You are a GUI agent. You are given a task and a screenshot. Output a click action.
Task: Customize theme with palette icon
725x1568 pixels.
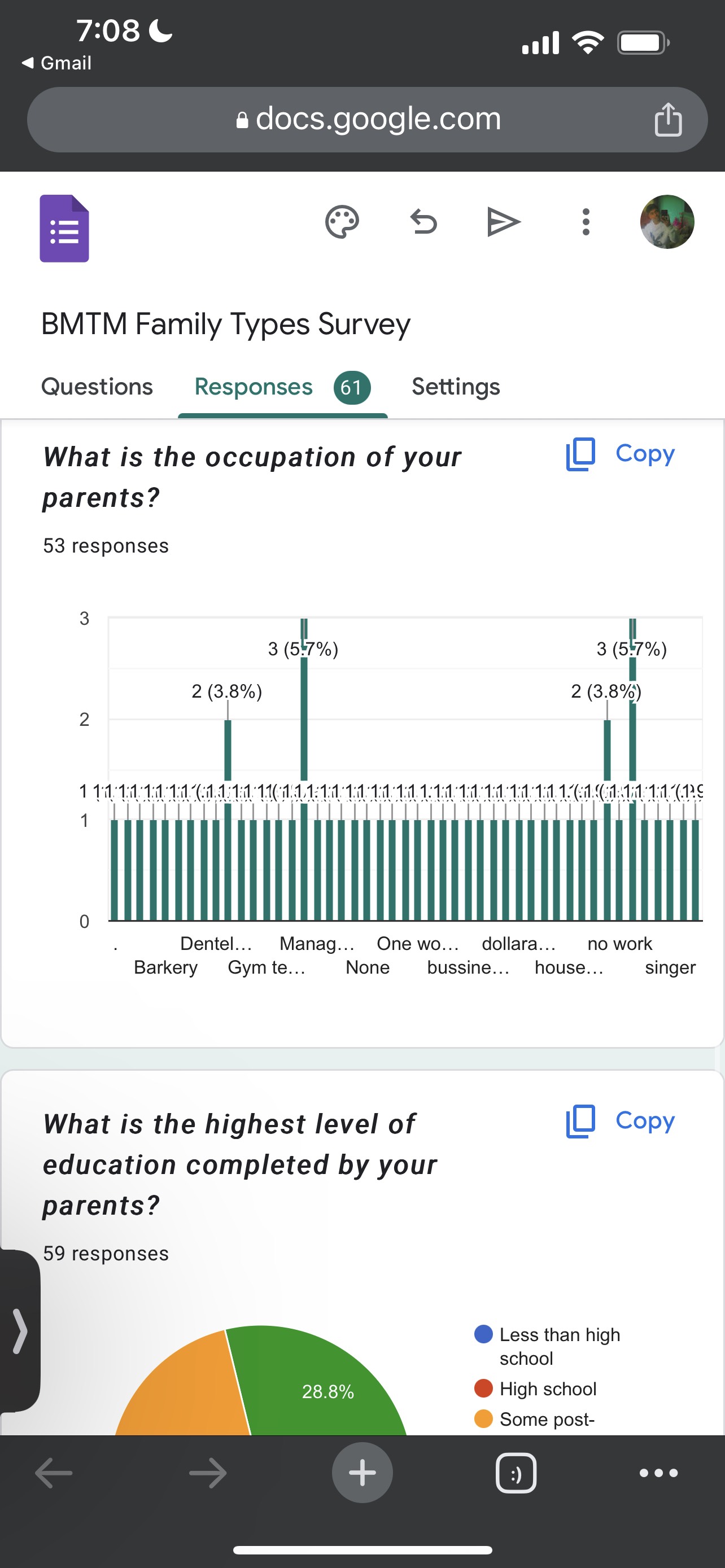tap(342, 222)
